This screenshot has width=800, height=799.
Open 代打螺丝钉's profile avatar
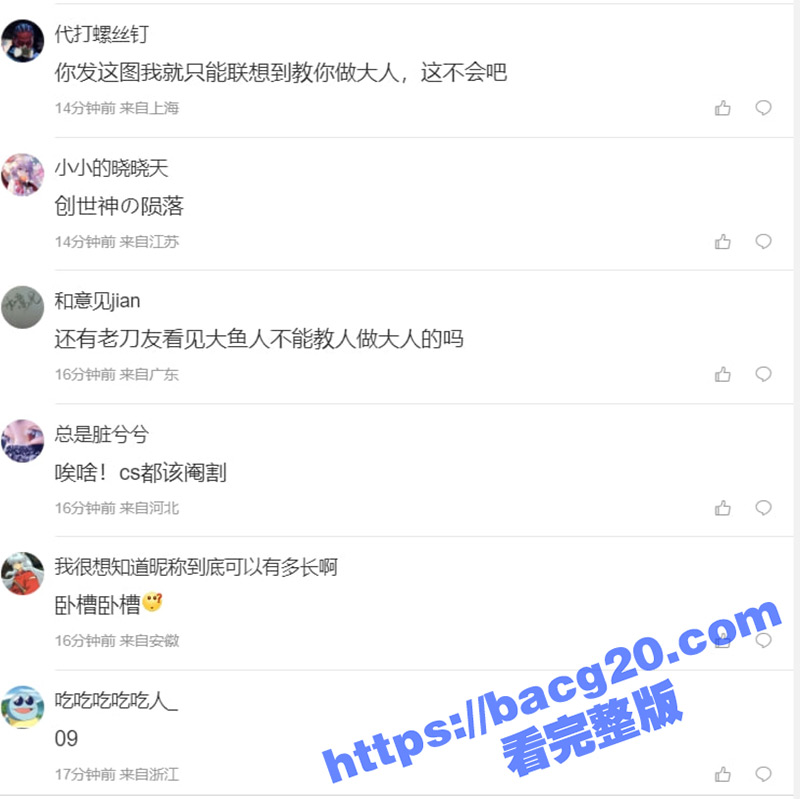point(23,41)
